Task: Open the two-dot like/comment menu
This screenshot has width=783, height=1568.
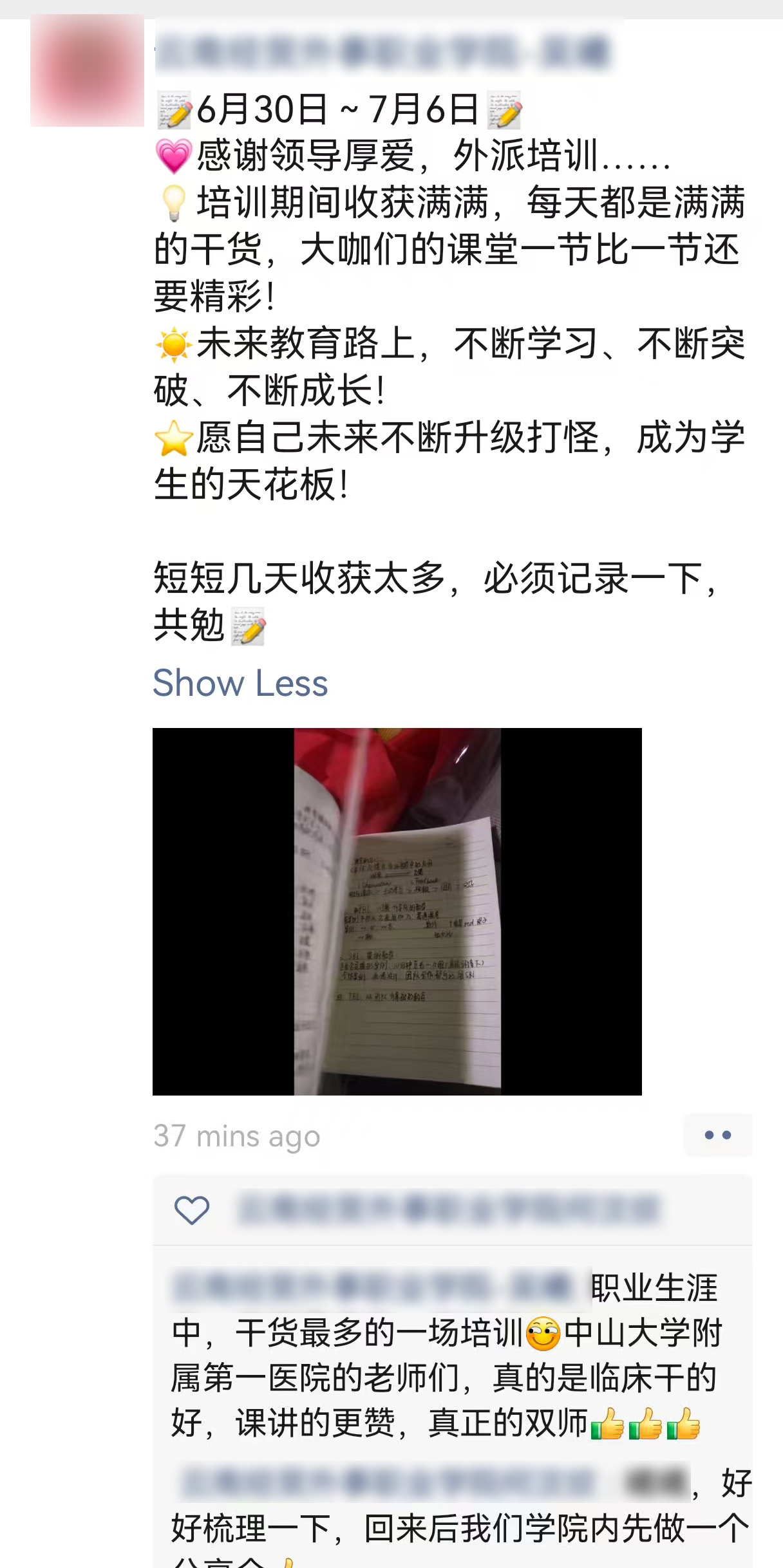Action: click(717, 1135)
